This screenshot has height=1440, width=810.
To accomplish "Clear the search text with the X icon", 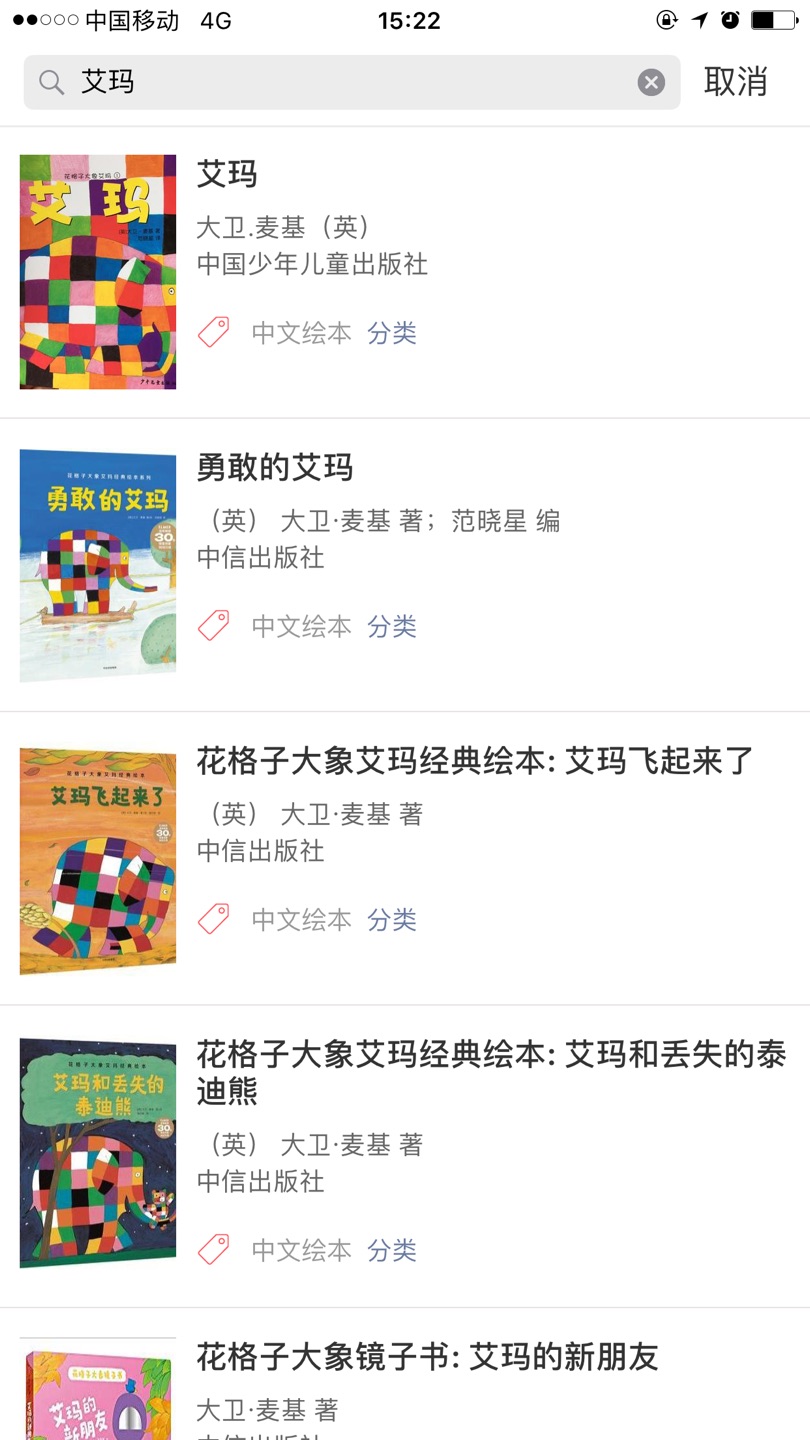I will pyautogui.click(x=651, y=82).
